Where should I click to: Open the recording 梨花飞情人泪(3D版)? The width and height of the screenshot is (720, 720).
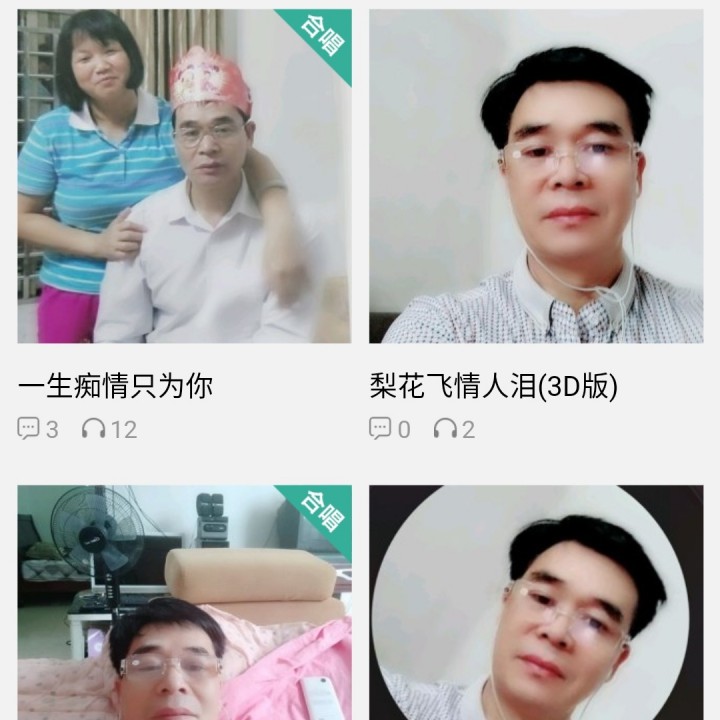(x=536, y=177)
